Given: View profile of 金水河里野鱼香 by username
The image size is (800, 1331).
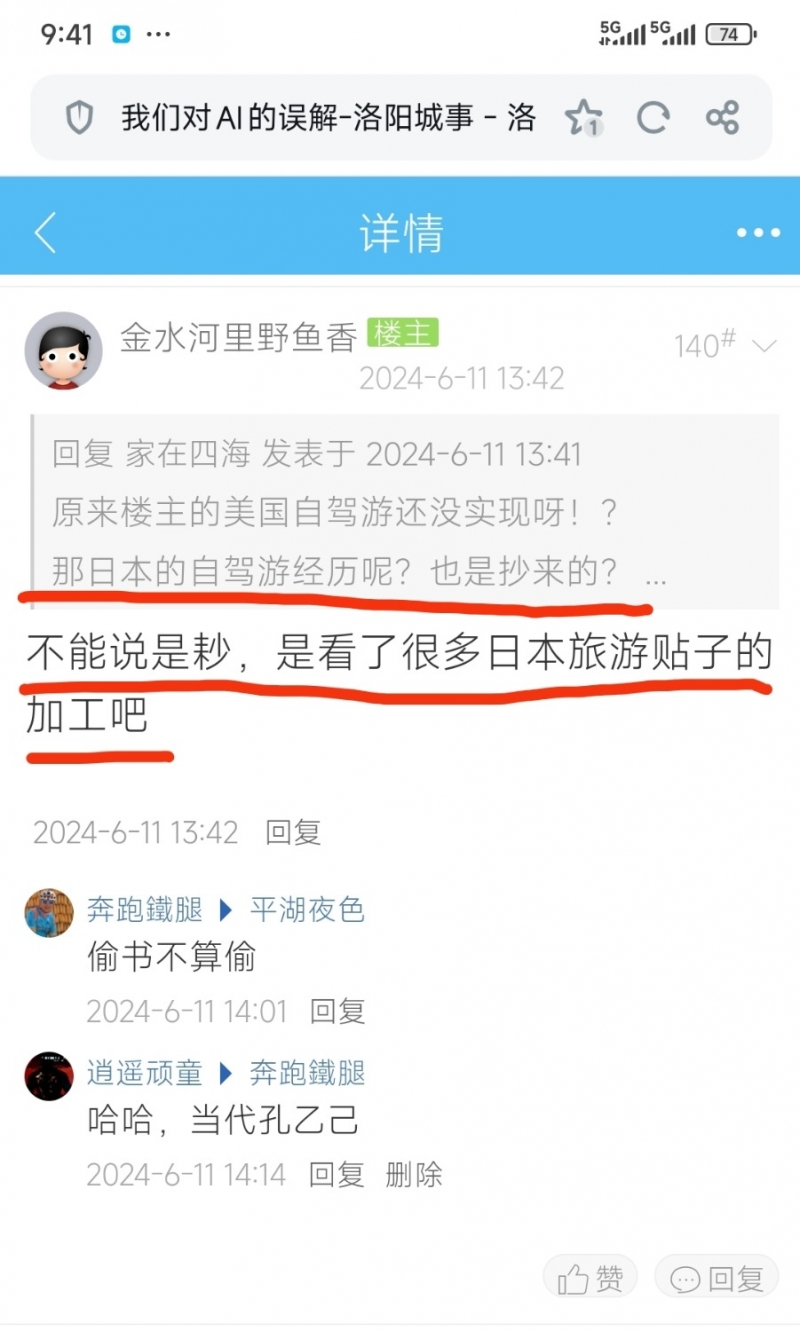Looking at the screenshot, I should click(238, 338).
